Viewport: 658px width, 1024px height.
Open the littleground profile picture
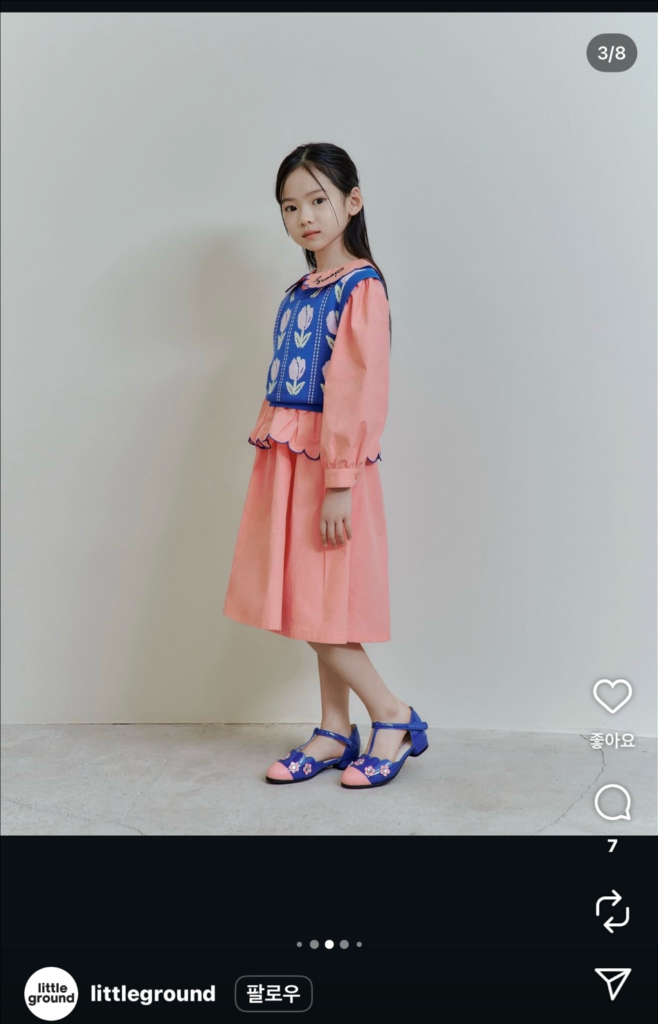coord(51,993)
